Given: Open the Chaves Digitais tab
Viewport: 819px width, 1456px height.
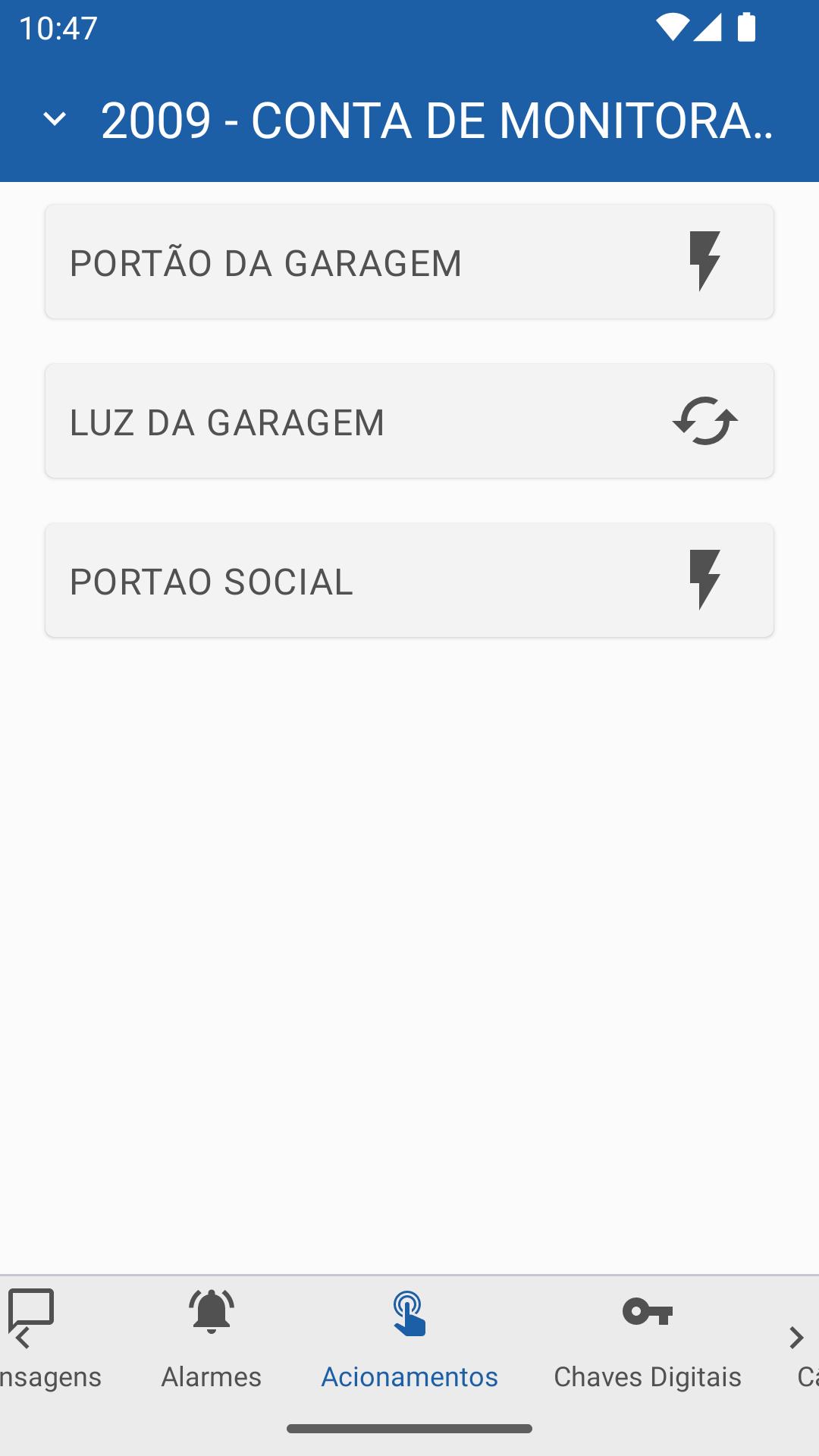Looking at the screenshot, I should tap(648, 1340).
